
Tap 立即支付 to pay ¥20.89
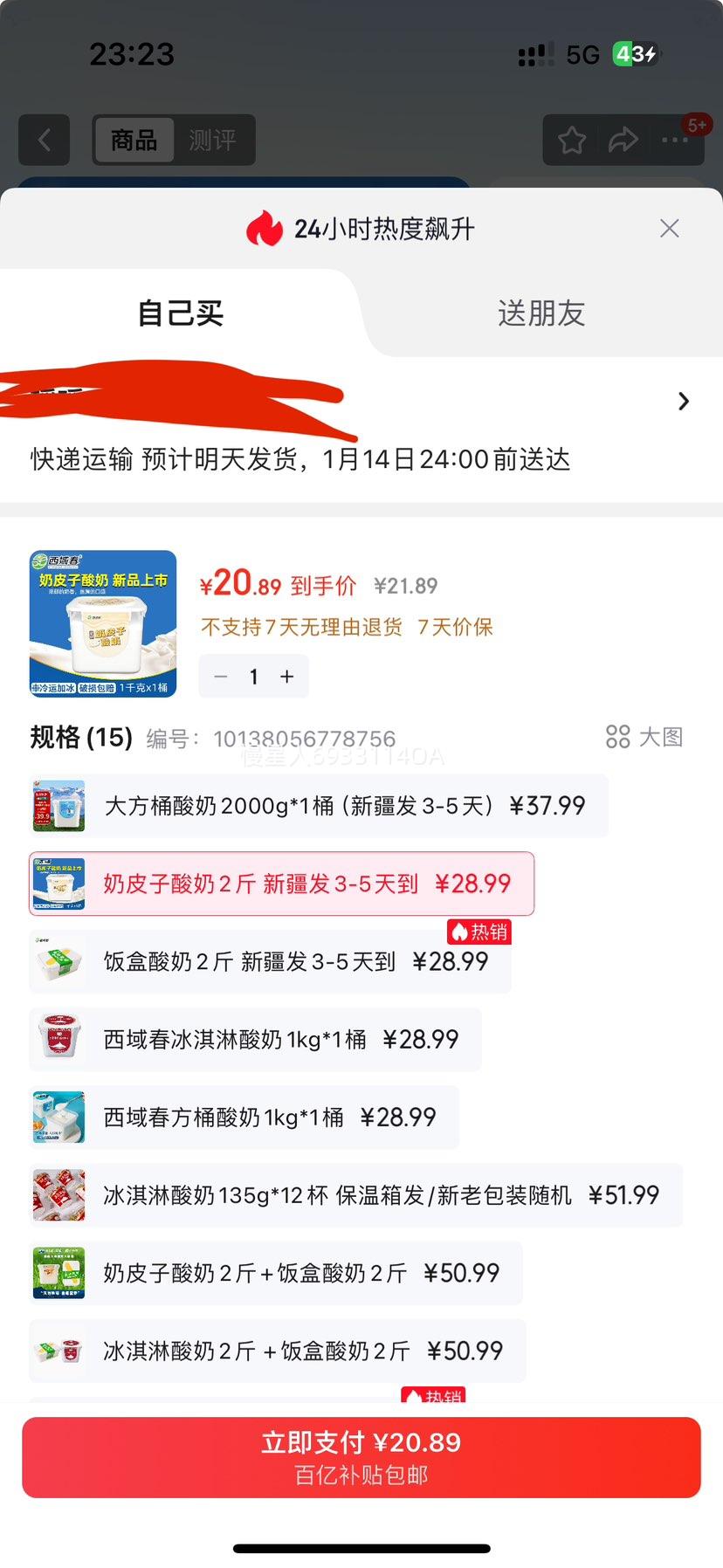coord(361,1456)
